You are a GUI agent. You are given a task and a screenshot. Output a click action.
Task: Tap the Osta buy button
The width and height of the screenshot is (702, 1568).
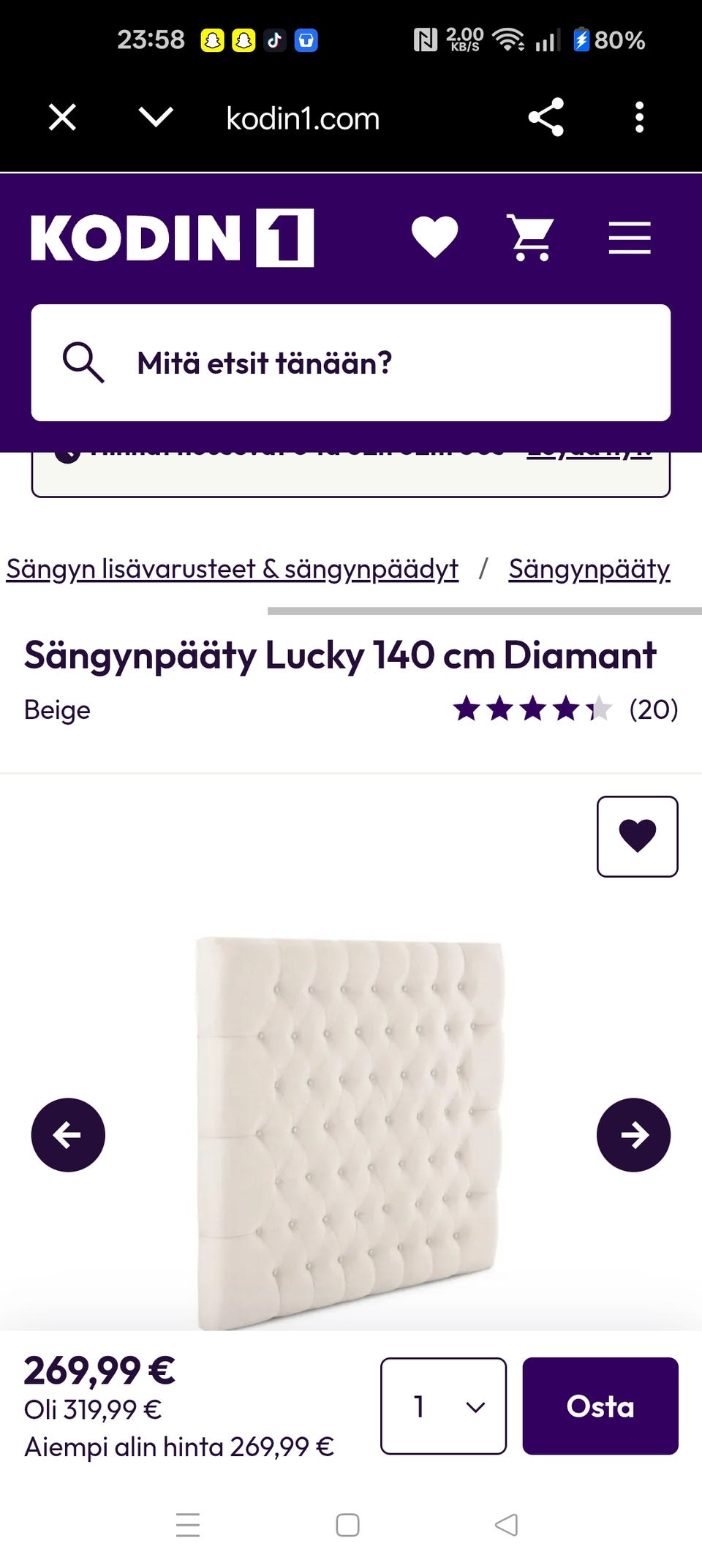(x=600, y=1406)
